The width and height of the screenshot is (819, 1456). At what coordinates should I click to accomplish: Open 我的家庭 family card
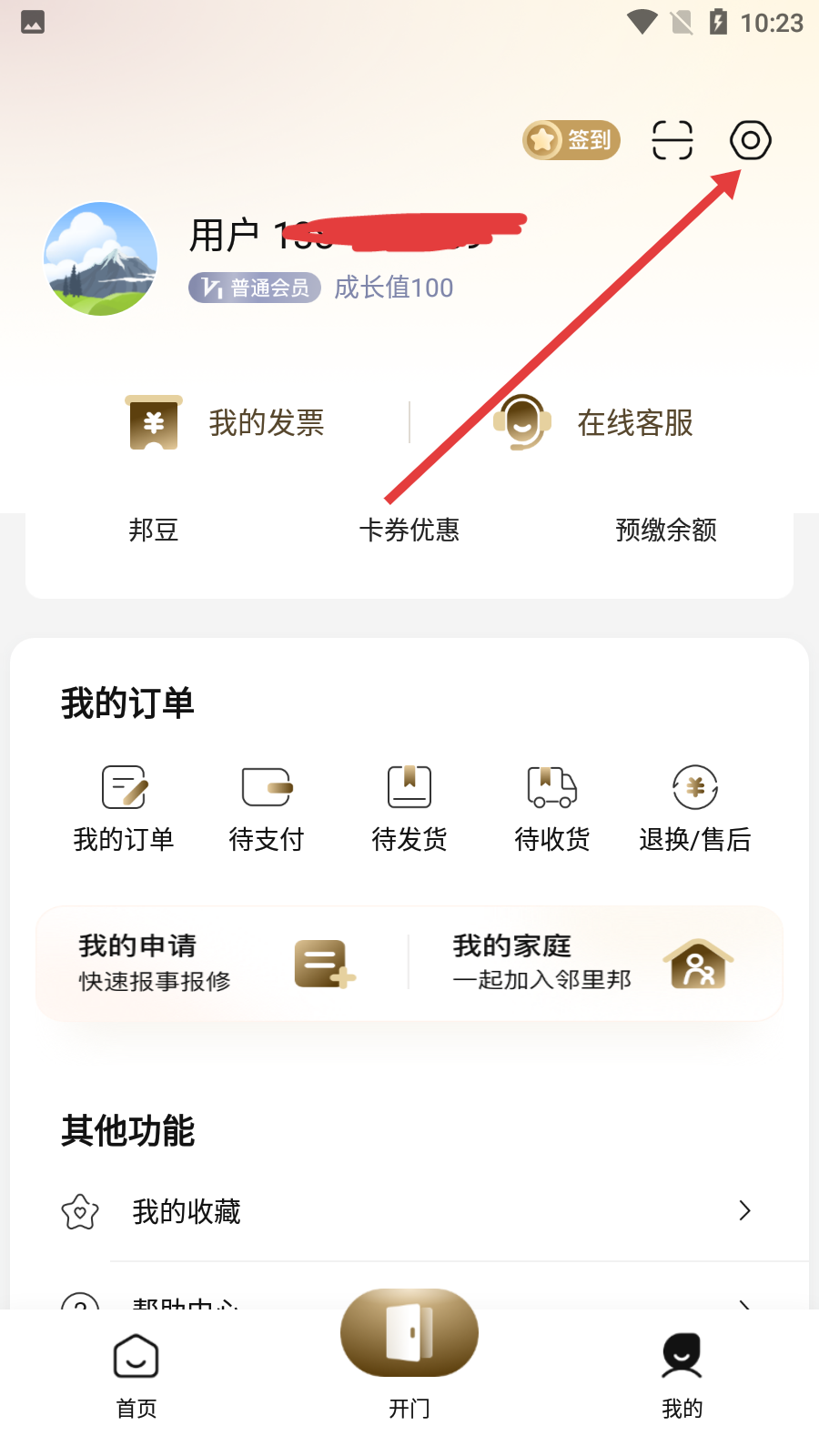(x=593, y=963)
